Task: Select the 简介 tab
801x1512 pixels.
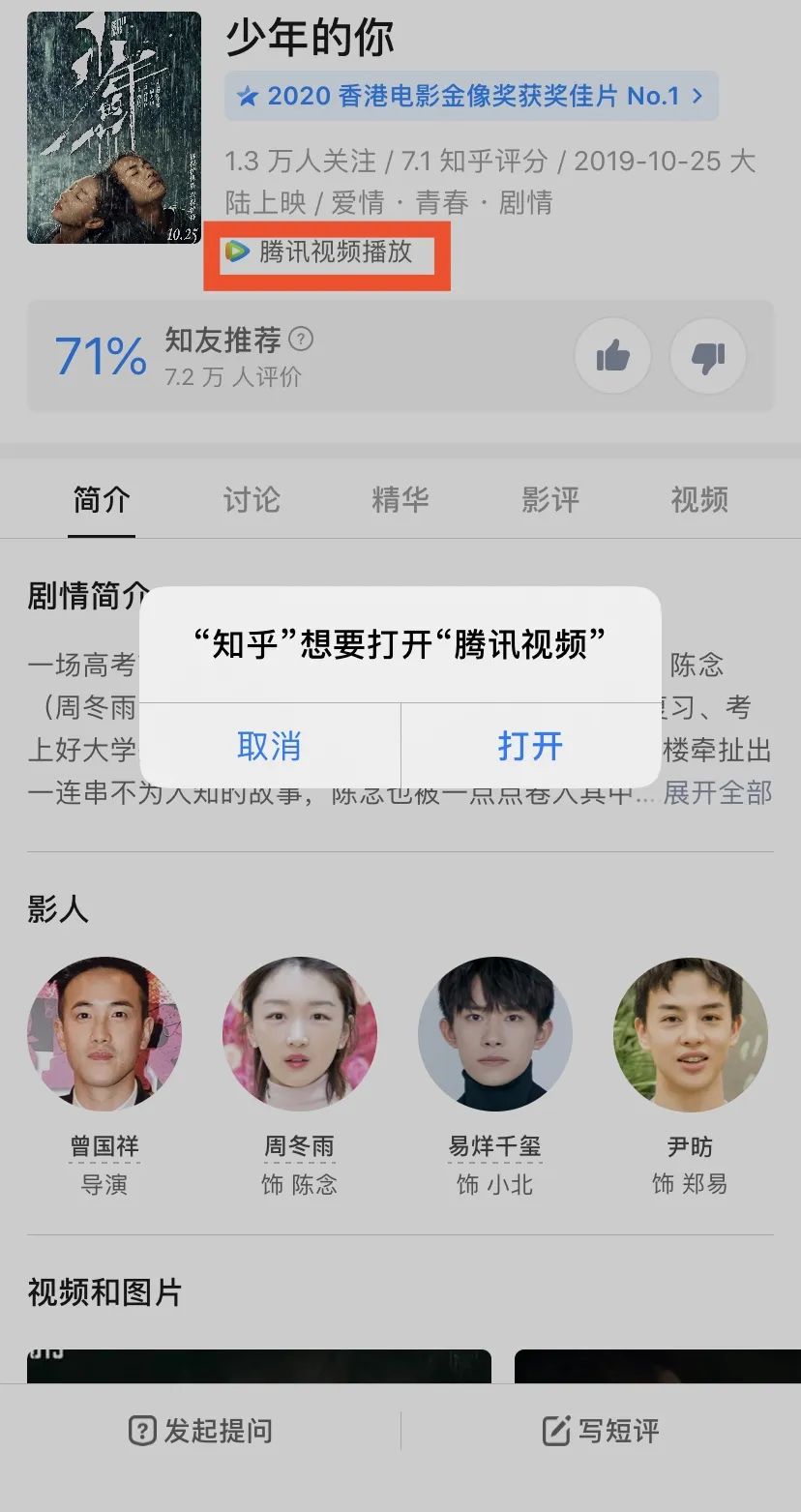Action: pos(102,500)
